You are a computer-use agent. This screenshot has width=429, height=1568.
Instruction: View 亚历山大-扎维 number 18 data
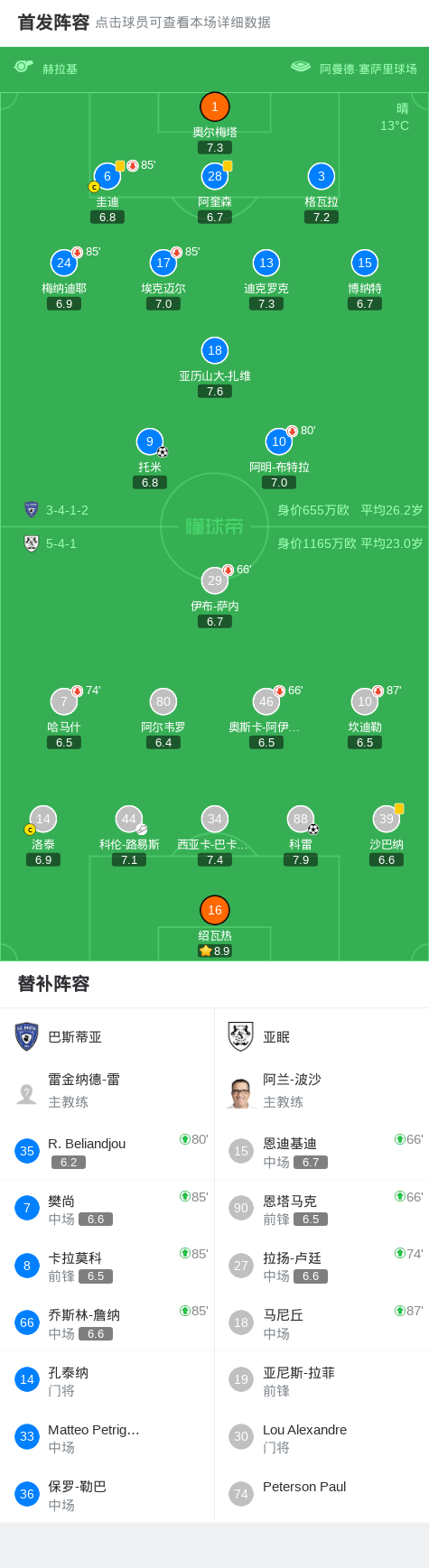click(215, 366)
